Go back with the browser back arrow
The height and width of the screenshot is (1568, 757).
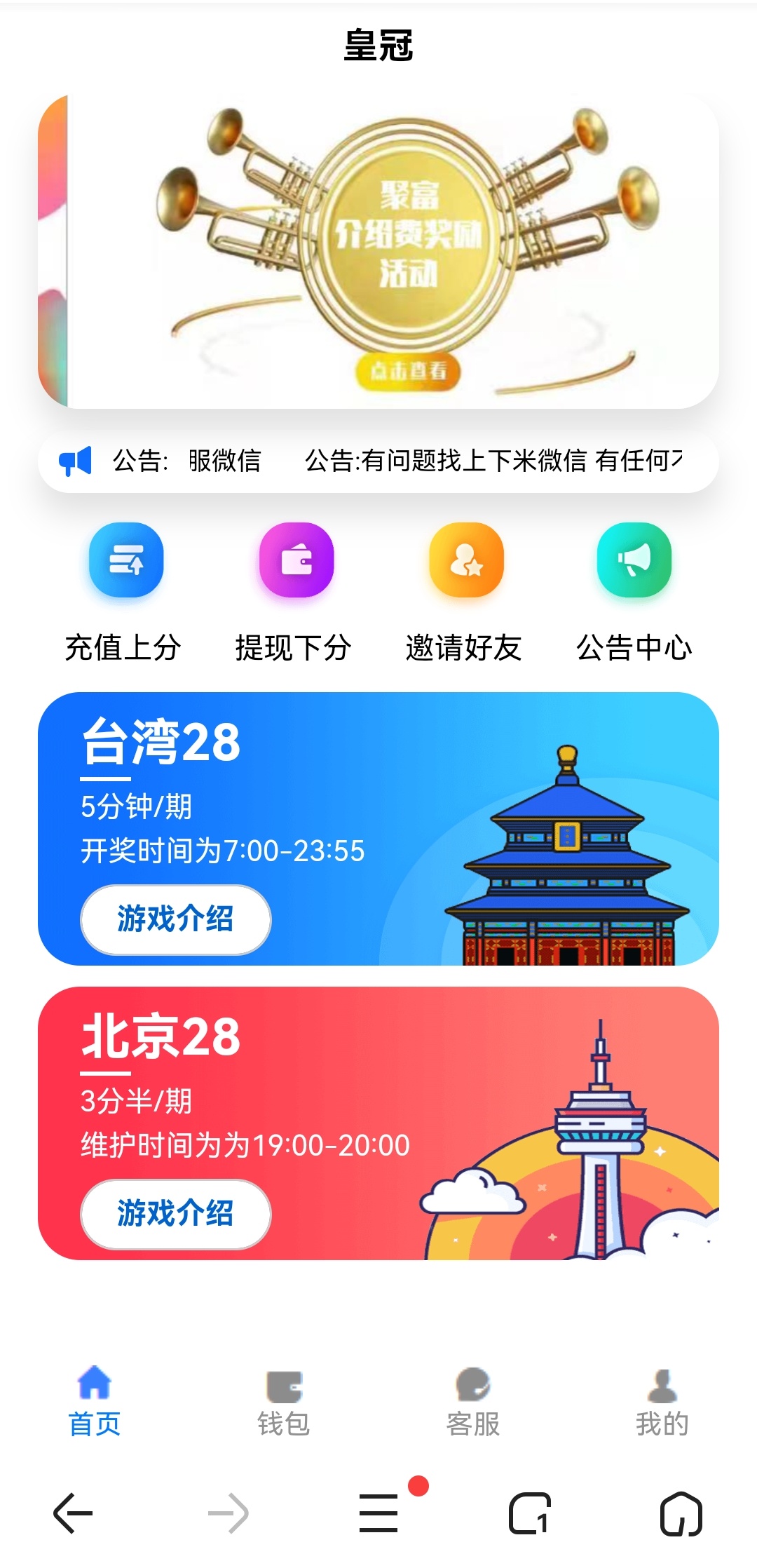coord(73,1513)
